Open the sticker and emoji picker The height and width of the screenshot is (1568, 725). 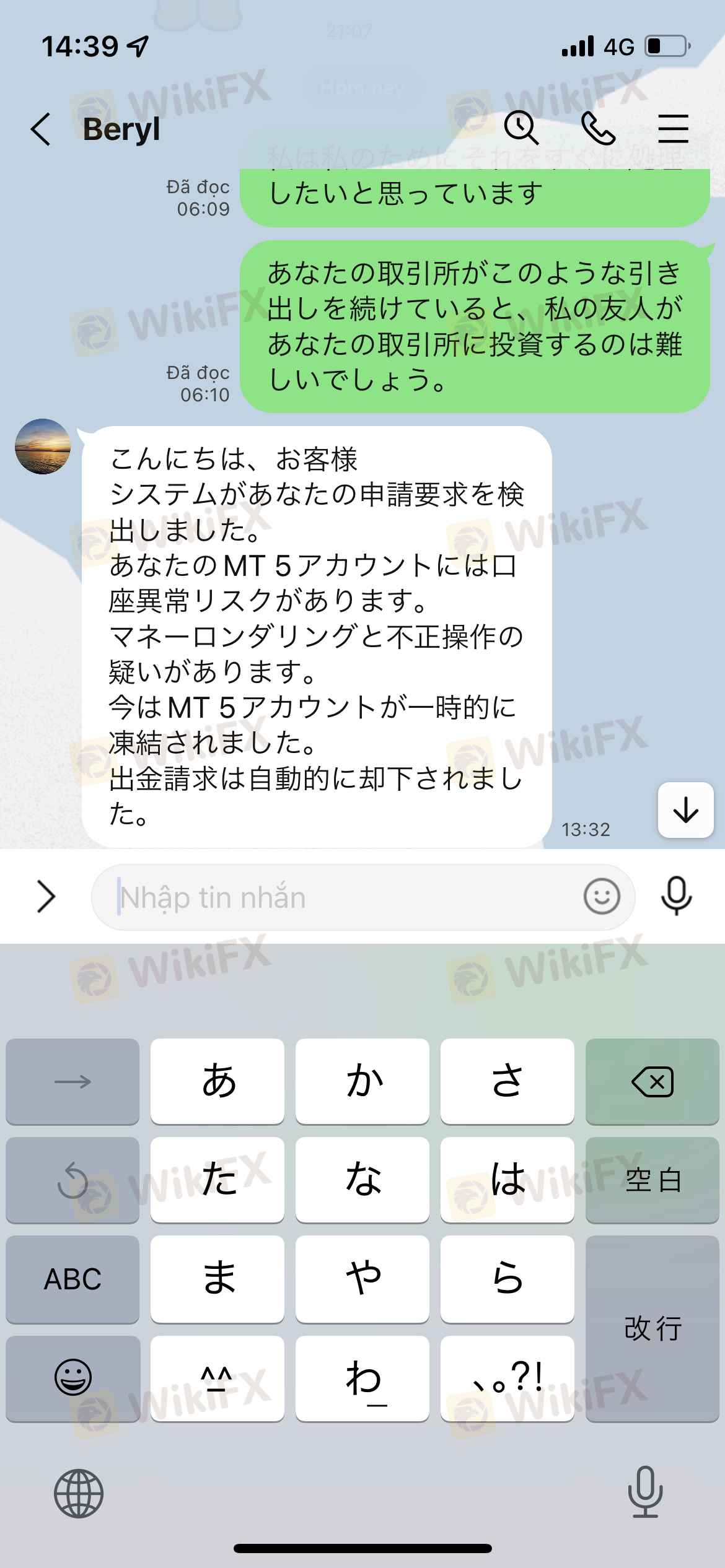click(x=601, y=896)
